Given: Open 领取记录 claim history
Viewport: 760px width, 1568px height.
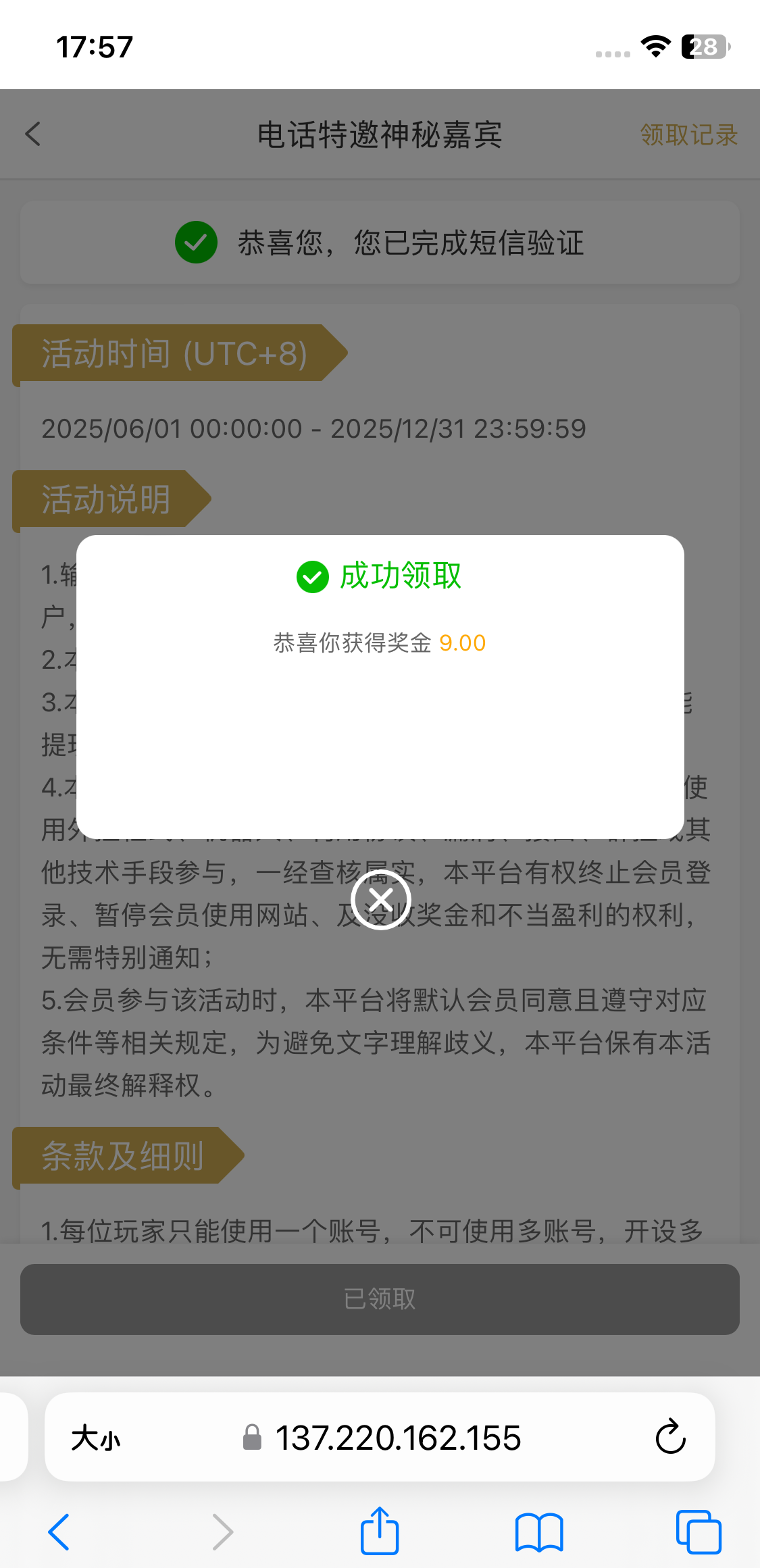Looking at the screenshot, I should [x=688, y=135].
